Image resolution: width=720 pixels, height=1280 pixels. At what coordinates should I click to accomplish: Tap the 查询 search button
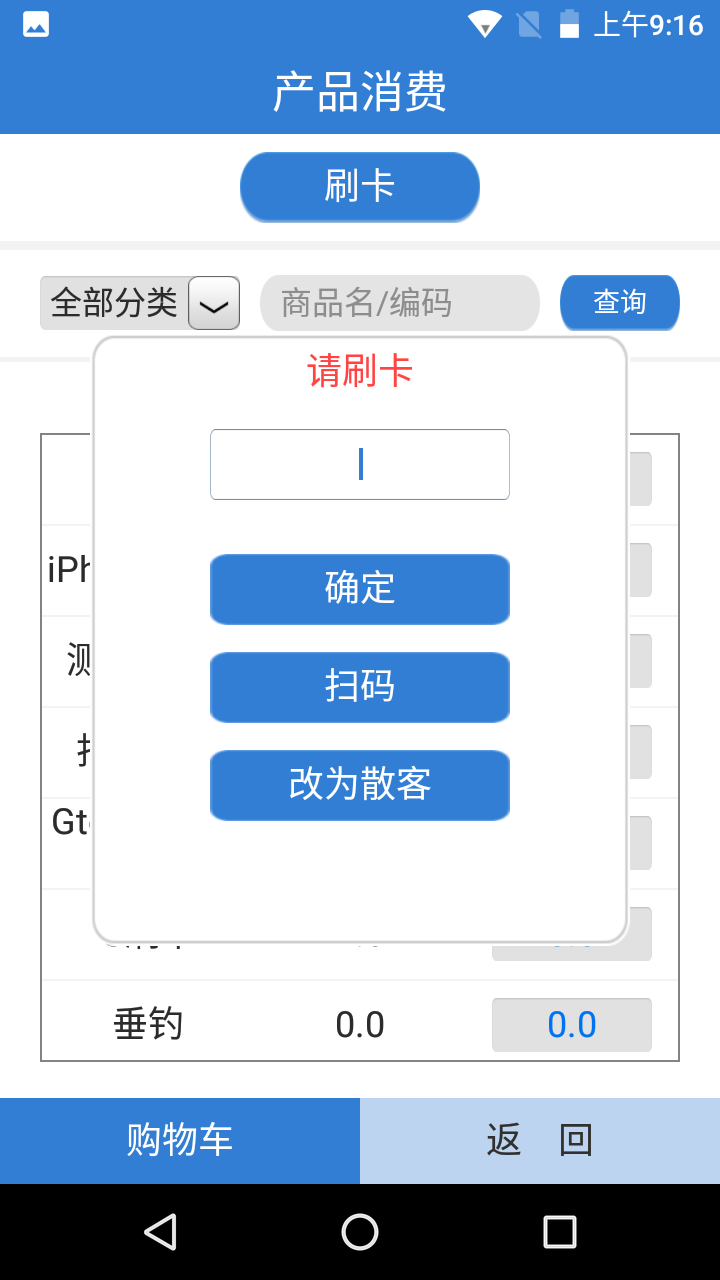coord(620,303)
